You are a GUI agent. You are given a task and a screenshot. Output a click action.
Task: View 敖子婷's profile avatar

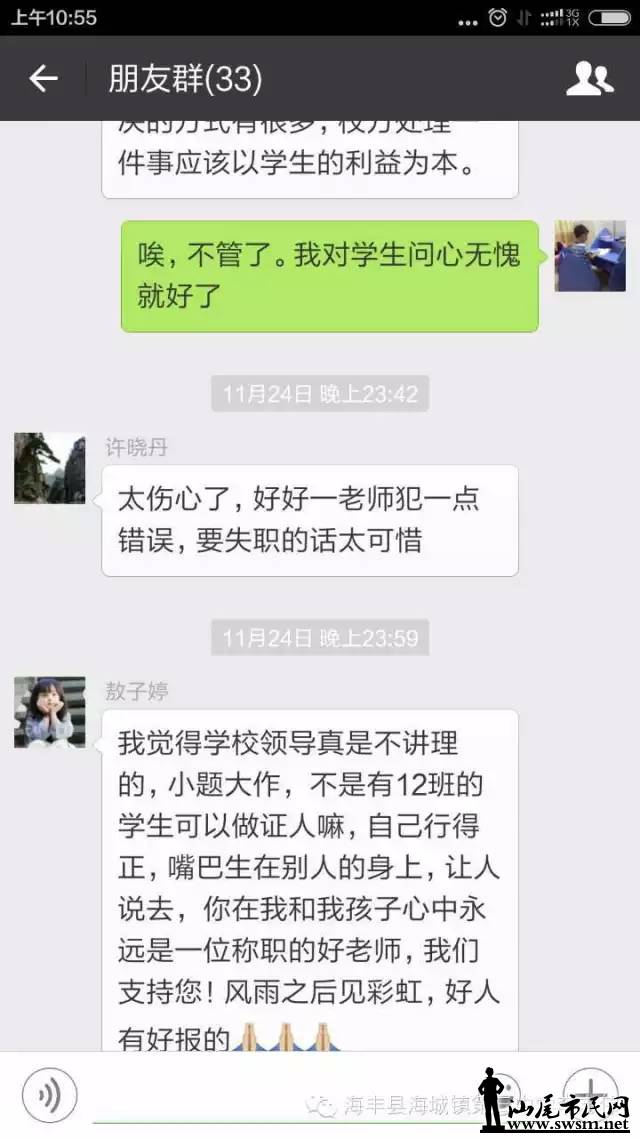click(49, 712)
